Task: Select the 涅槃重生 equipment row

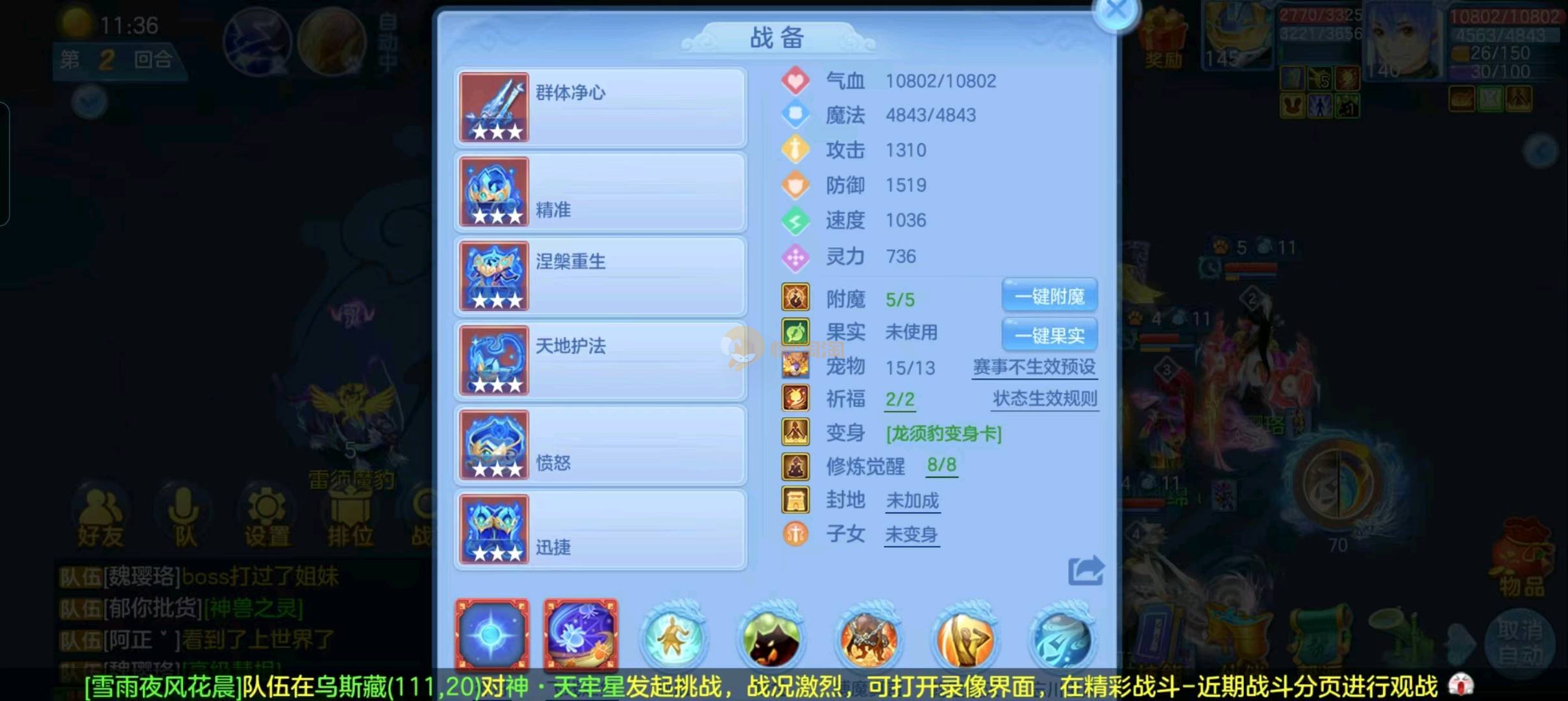Action: 601,277
